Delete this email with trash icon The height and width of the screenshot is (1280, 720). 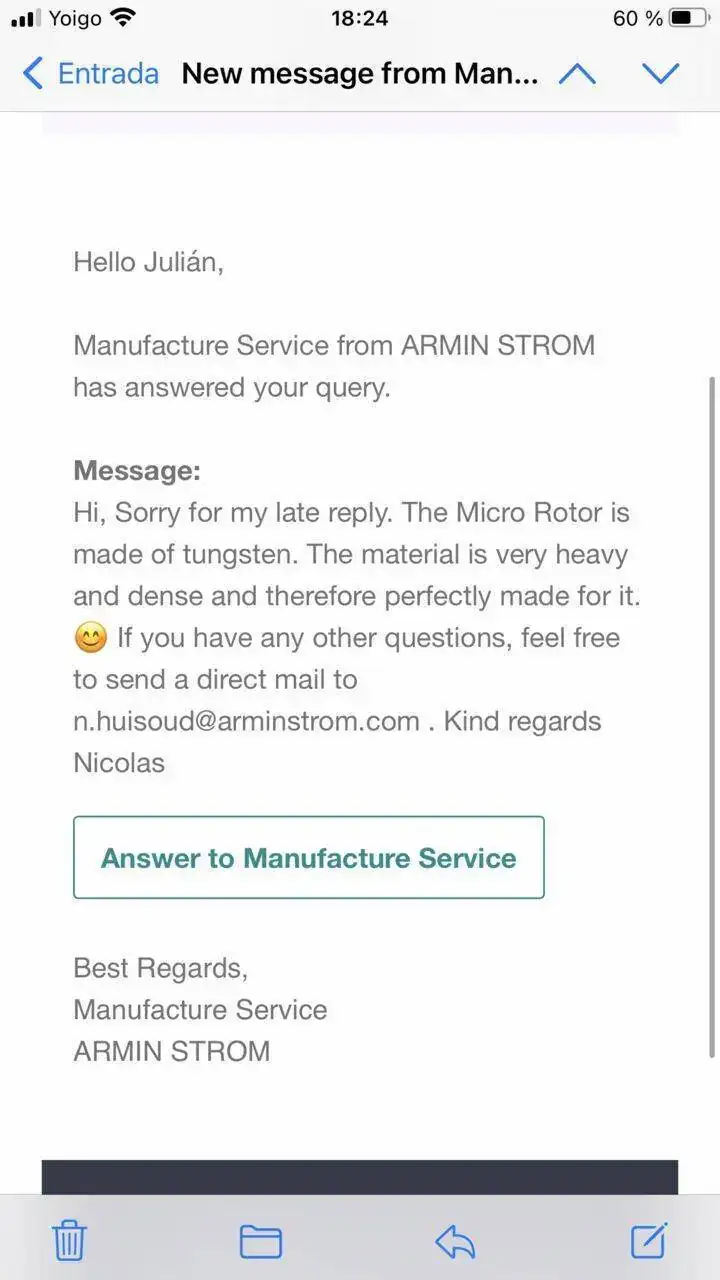69,1241
